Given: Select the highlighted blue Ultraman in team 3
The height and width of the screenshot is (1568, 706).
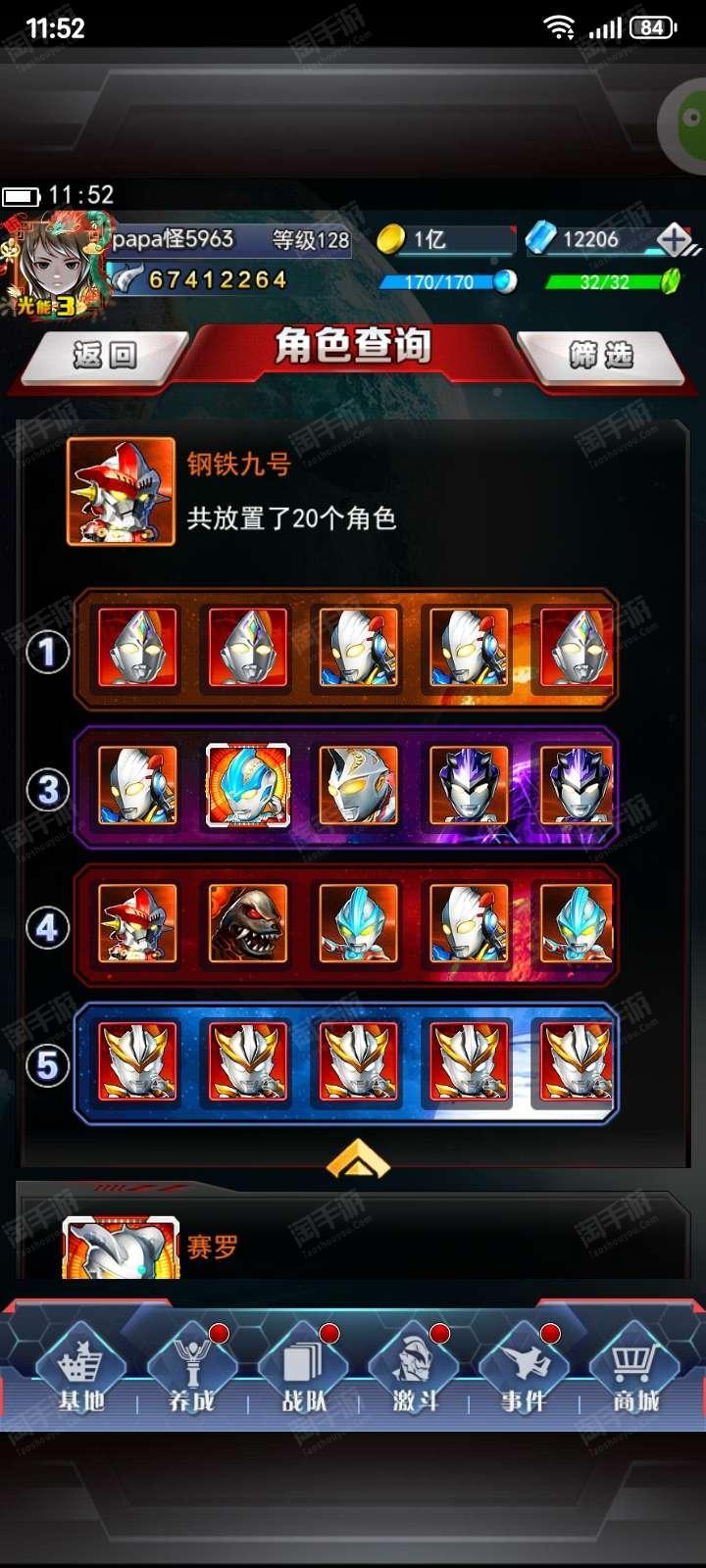Looking at the screenshot, I should tap(248, 786).
